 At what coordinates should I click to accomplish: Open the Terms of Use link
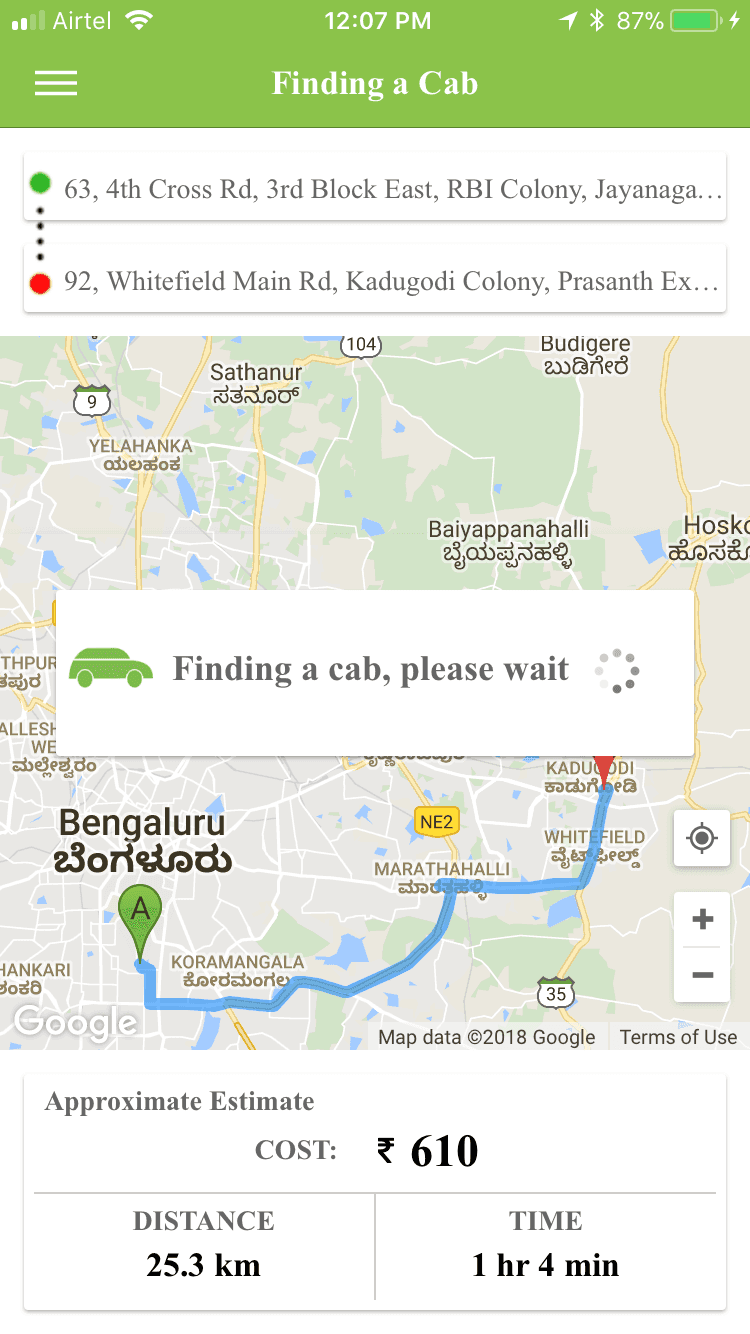678,1037
